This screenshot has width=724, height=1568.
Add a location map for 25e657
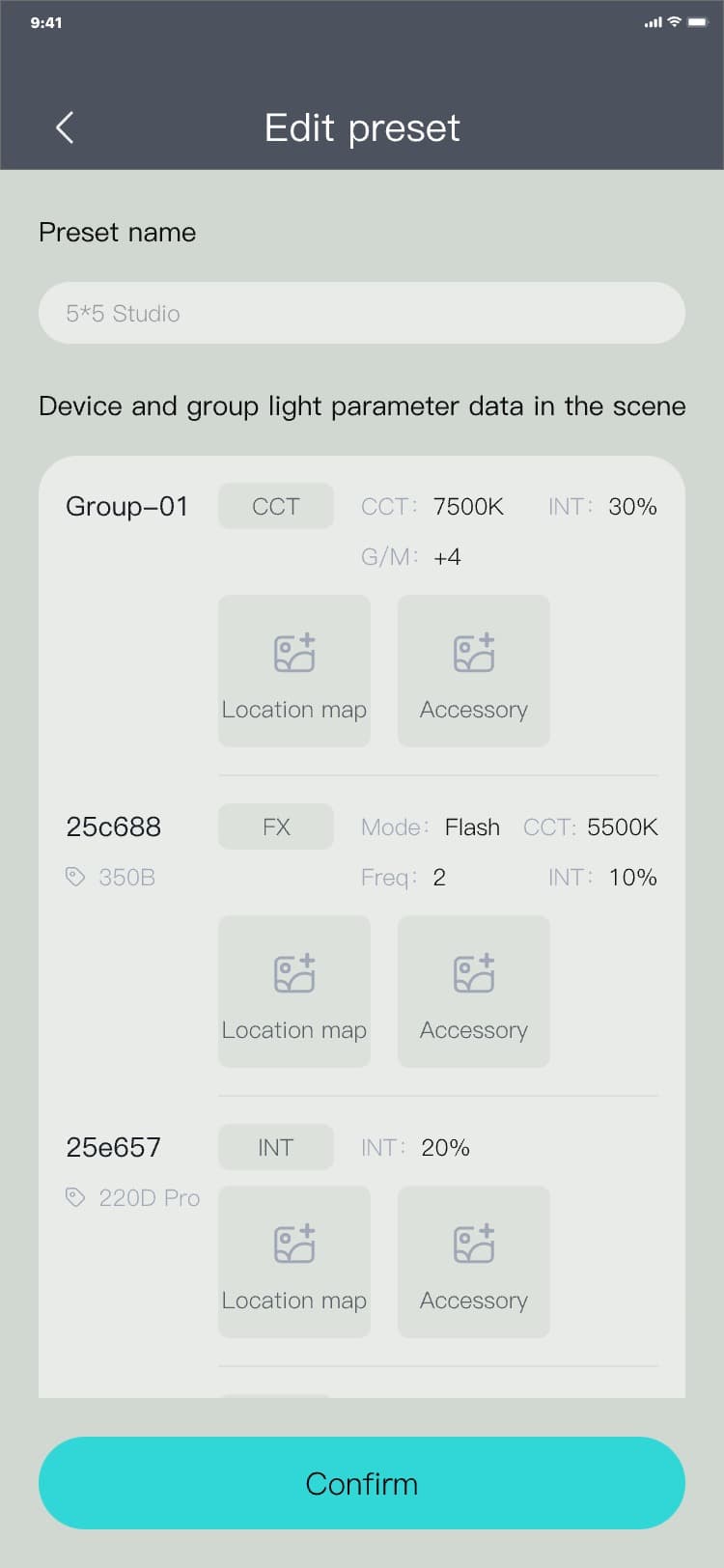pos(294,1262)
